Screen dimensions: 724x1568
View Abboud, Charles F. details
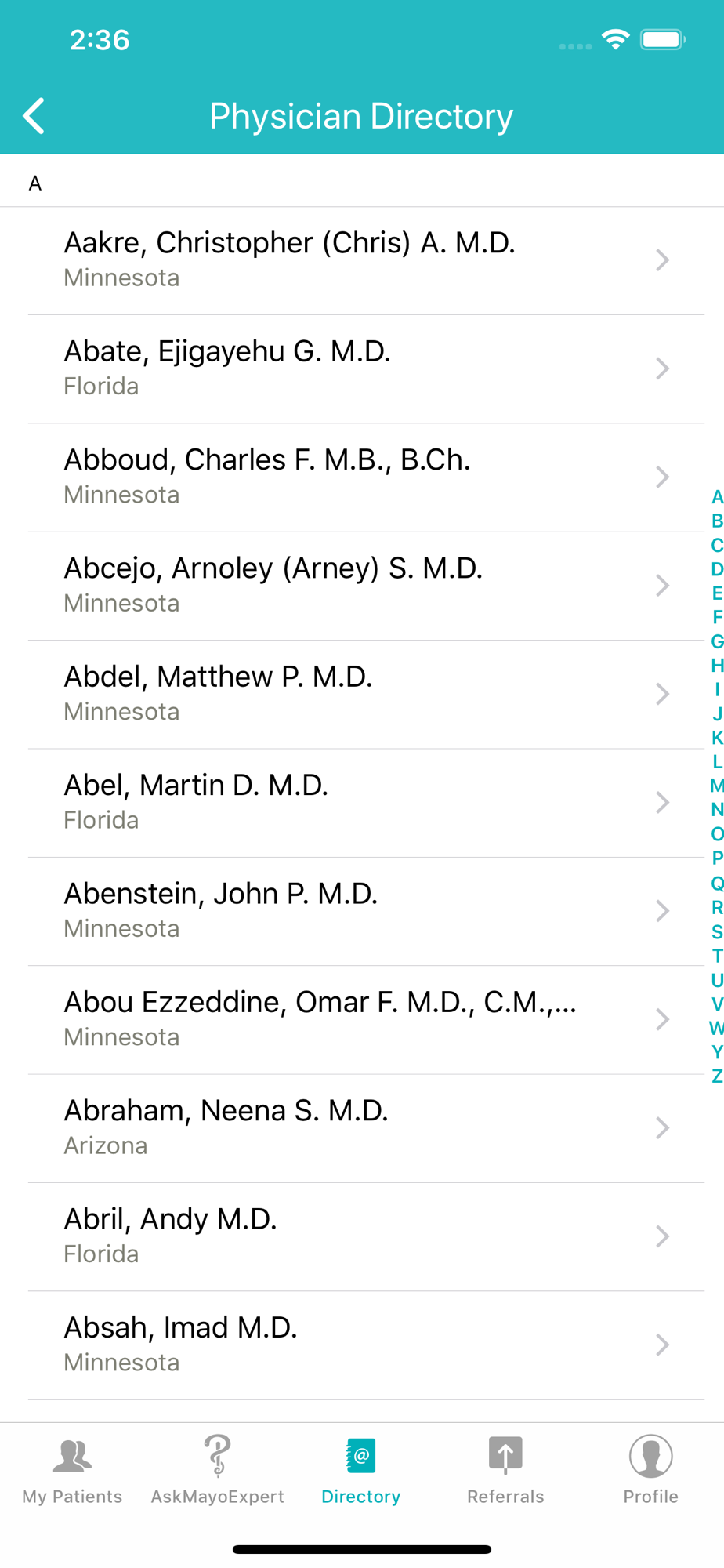tap(360, 477)
